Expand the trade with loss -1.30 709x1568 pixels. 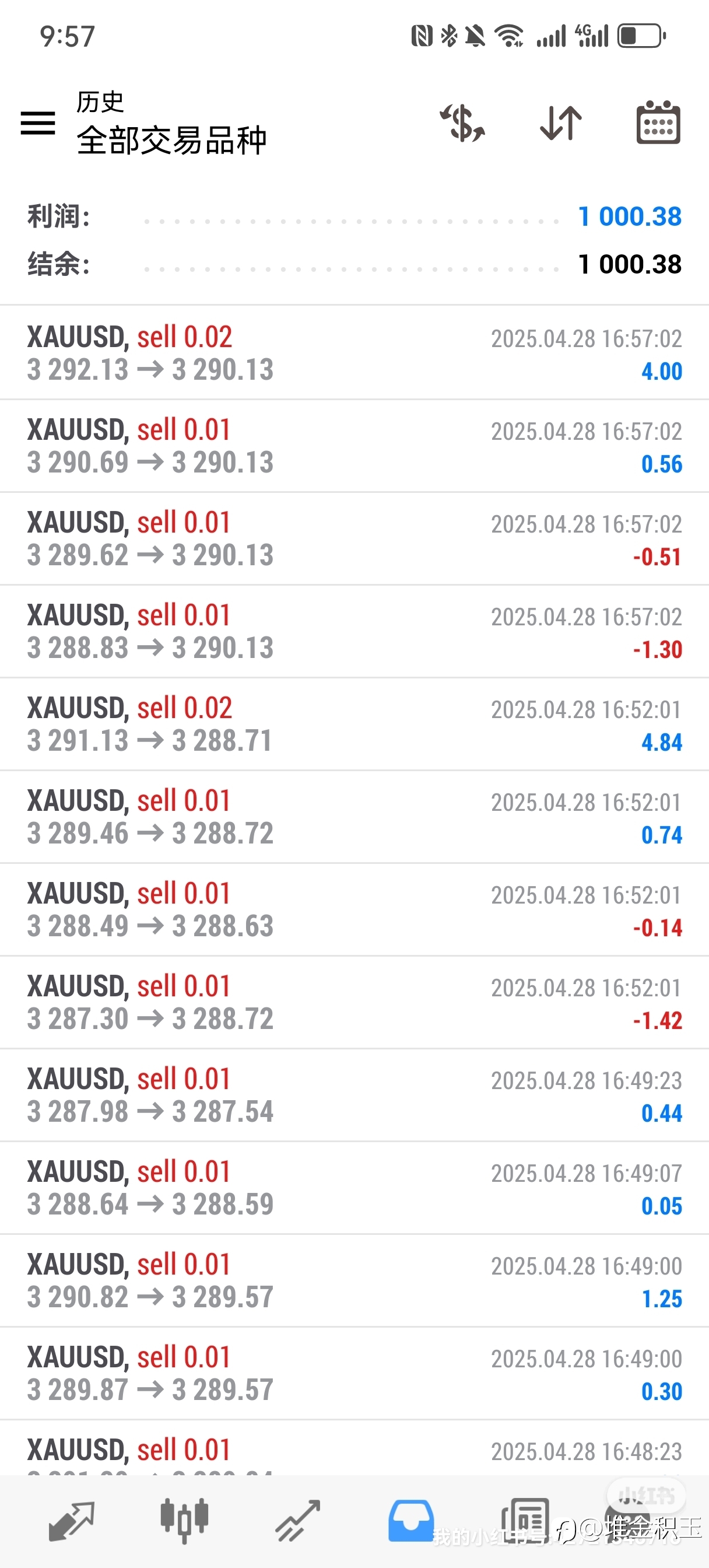[354, 631]
